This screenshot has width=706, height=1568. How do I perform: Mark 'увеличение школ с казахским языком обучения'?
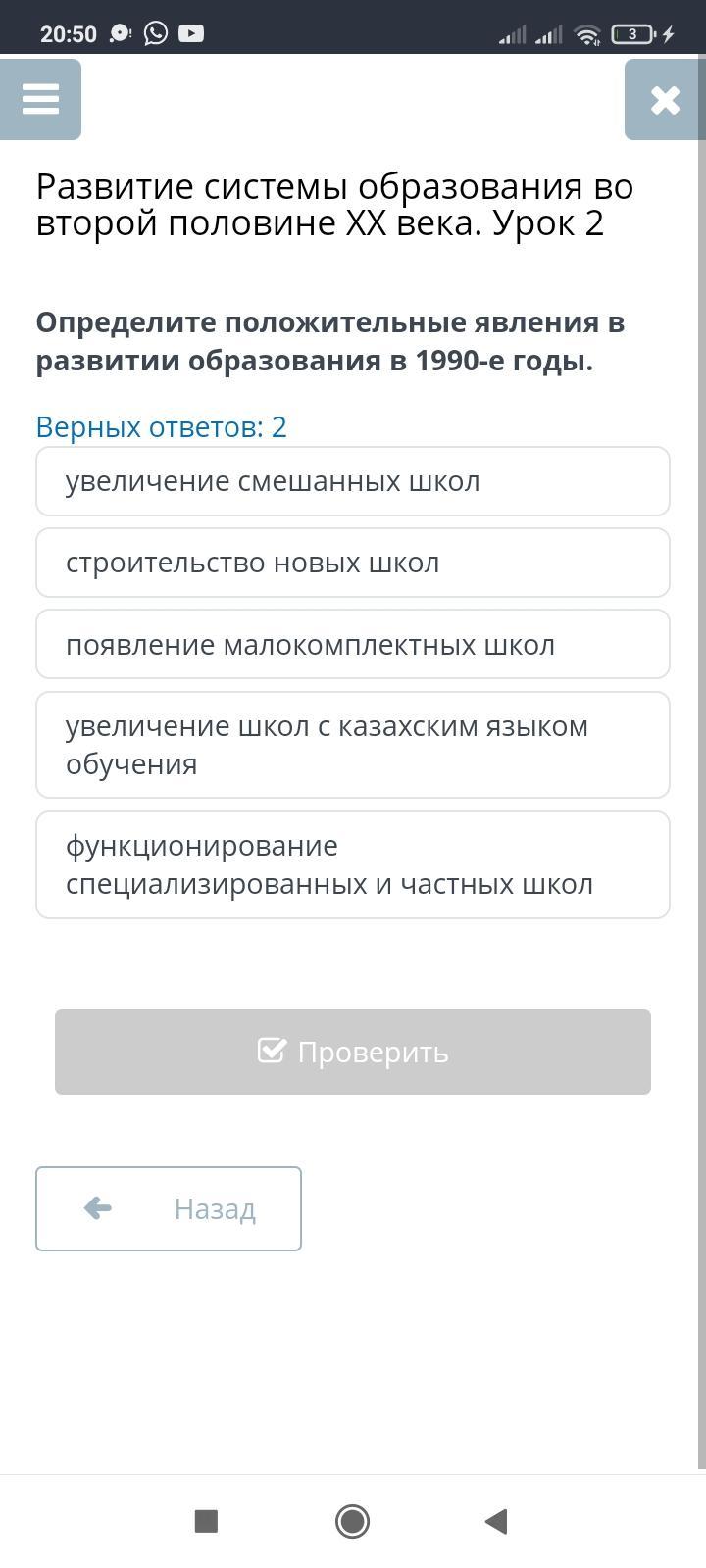pyautogui.click(x=353, y=745)
